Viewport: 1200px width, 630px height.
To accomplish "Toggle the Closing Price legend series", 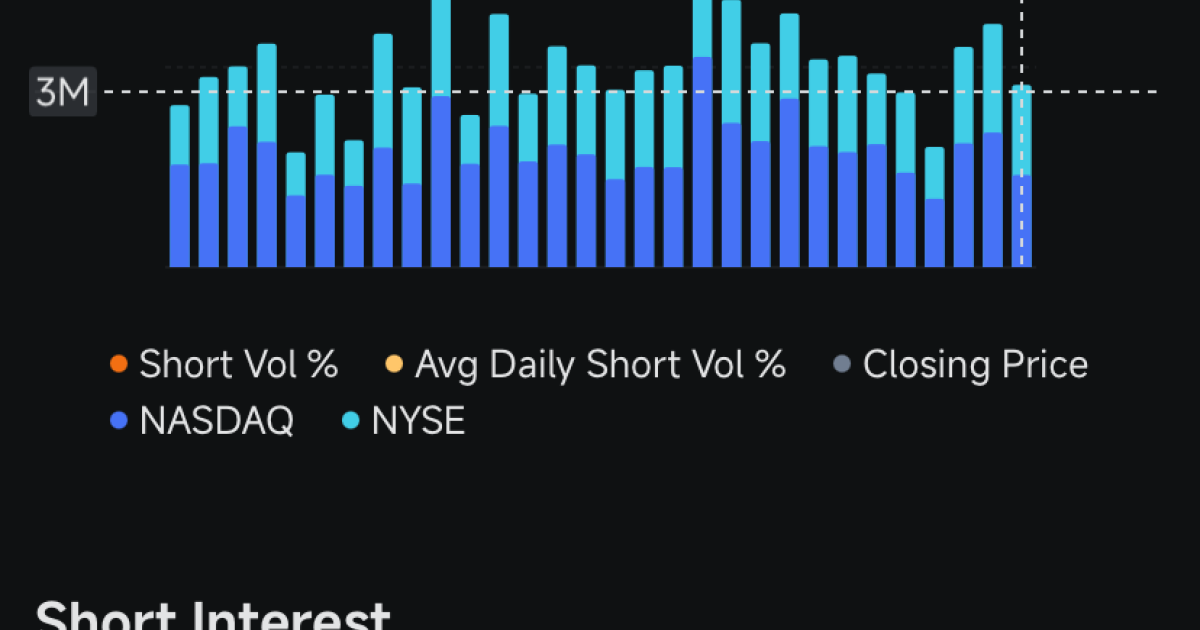I will click(x=961, y=364).
